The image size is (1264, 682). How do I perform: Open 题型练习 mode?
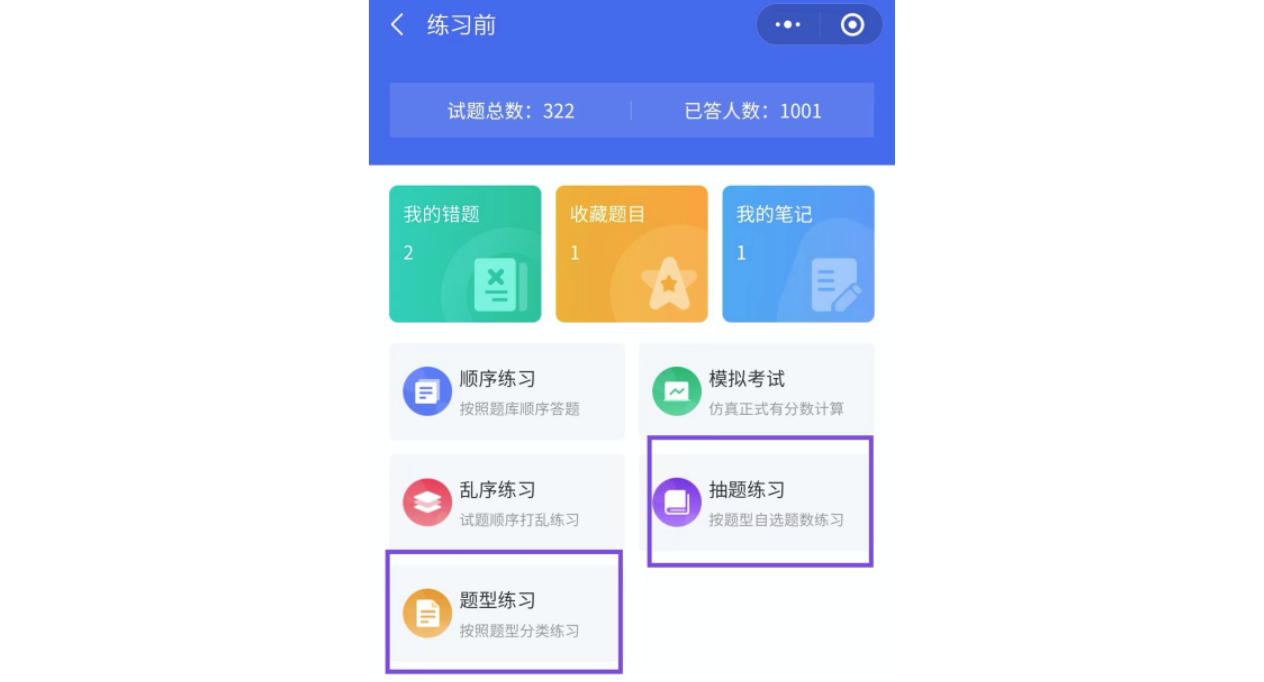click(x=507, y=613)
